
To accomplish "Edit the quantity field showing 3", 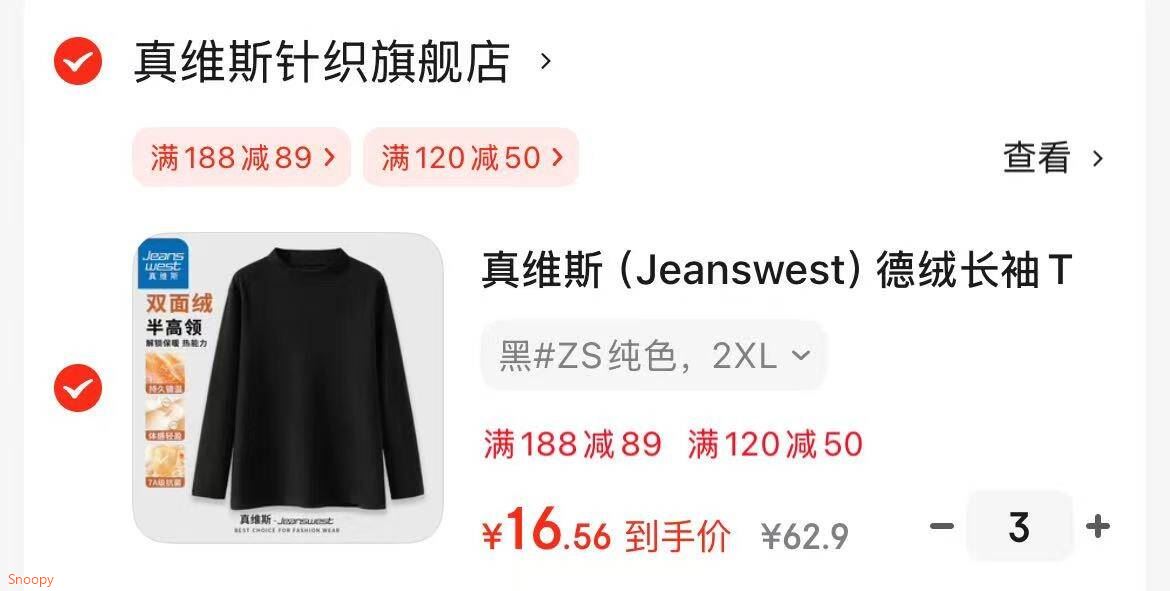I will (x=1019, y=527).
